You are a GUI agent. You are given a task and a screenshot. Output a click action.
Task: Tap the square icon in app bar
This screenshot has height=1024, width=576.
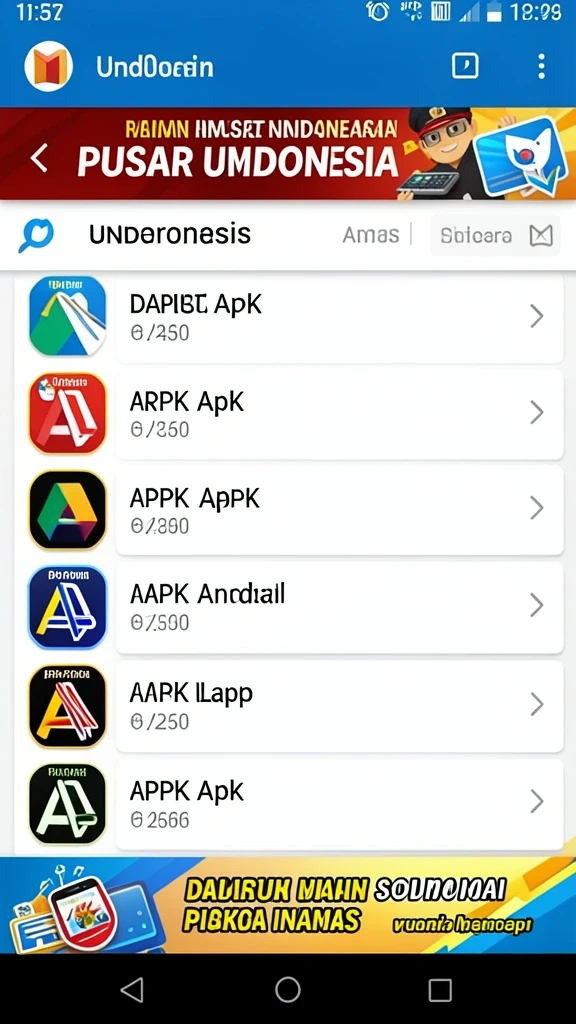point(465,66)
